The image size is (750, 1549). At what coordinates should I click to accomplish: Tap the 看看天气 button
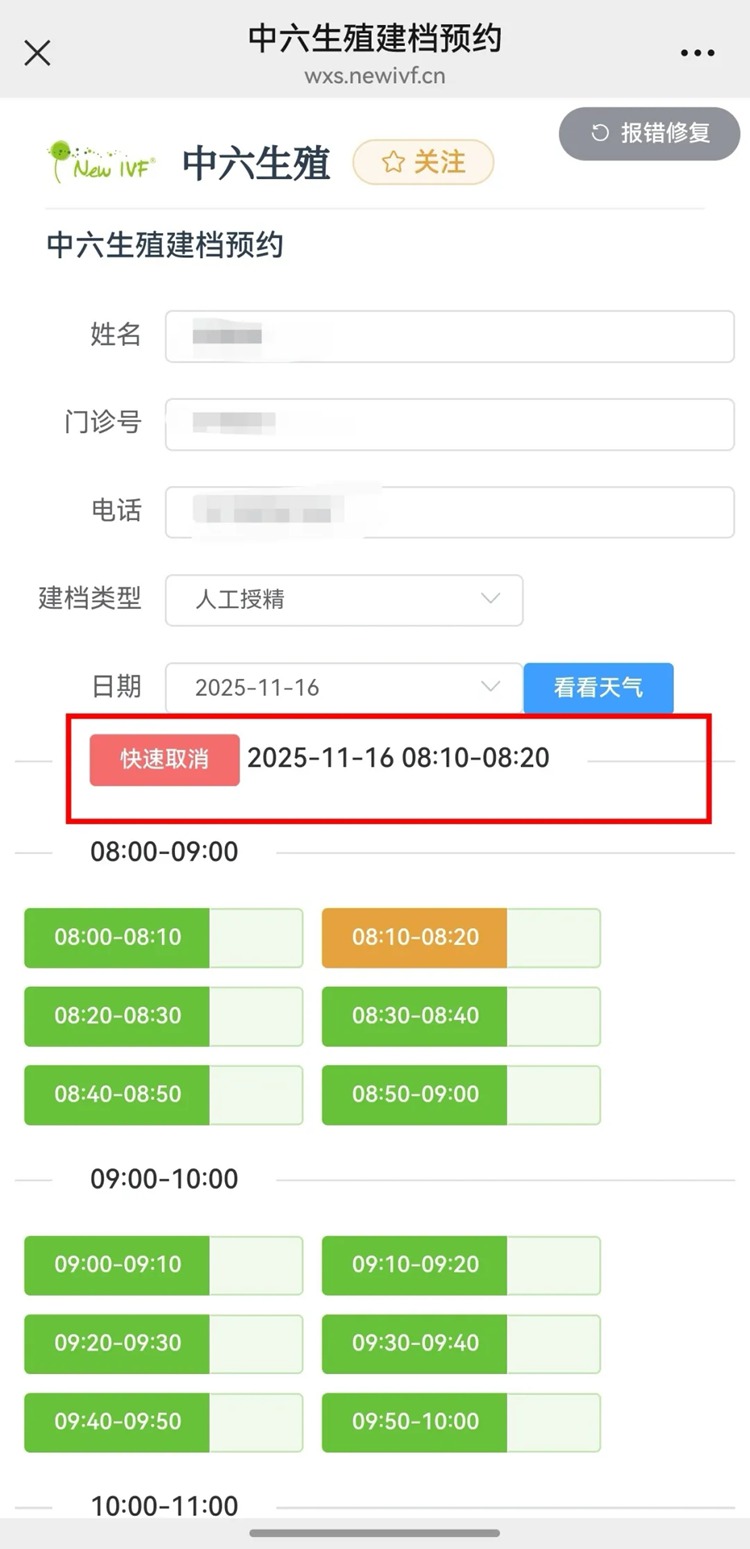pyautogui.click(x=598, y=688)
